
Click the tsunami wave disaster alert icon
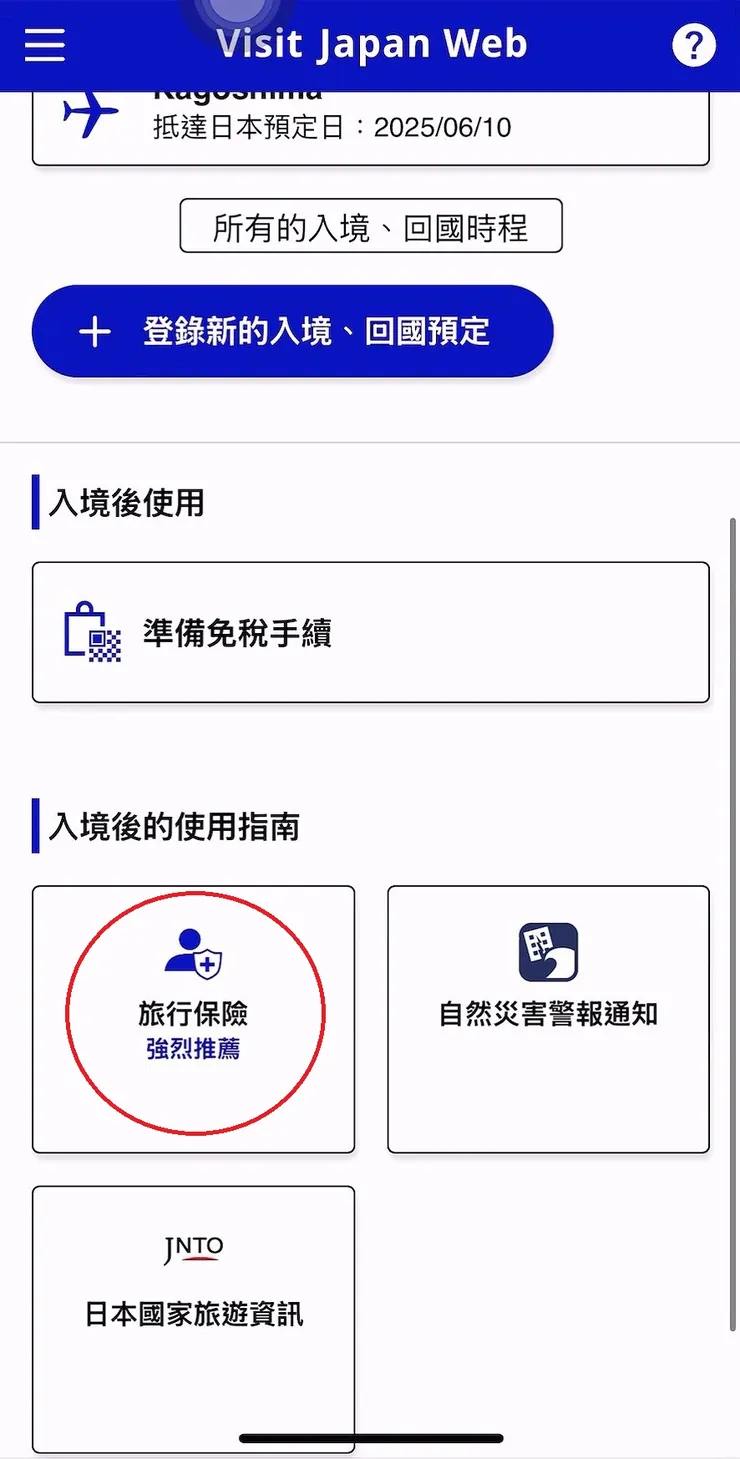point(548,951)
